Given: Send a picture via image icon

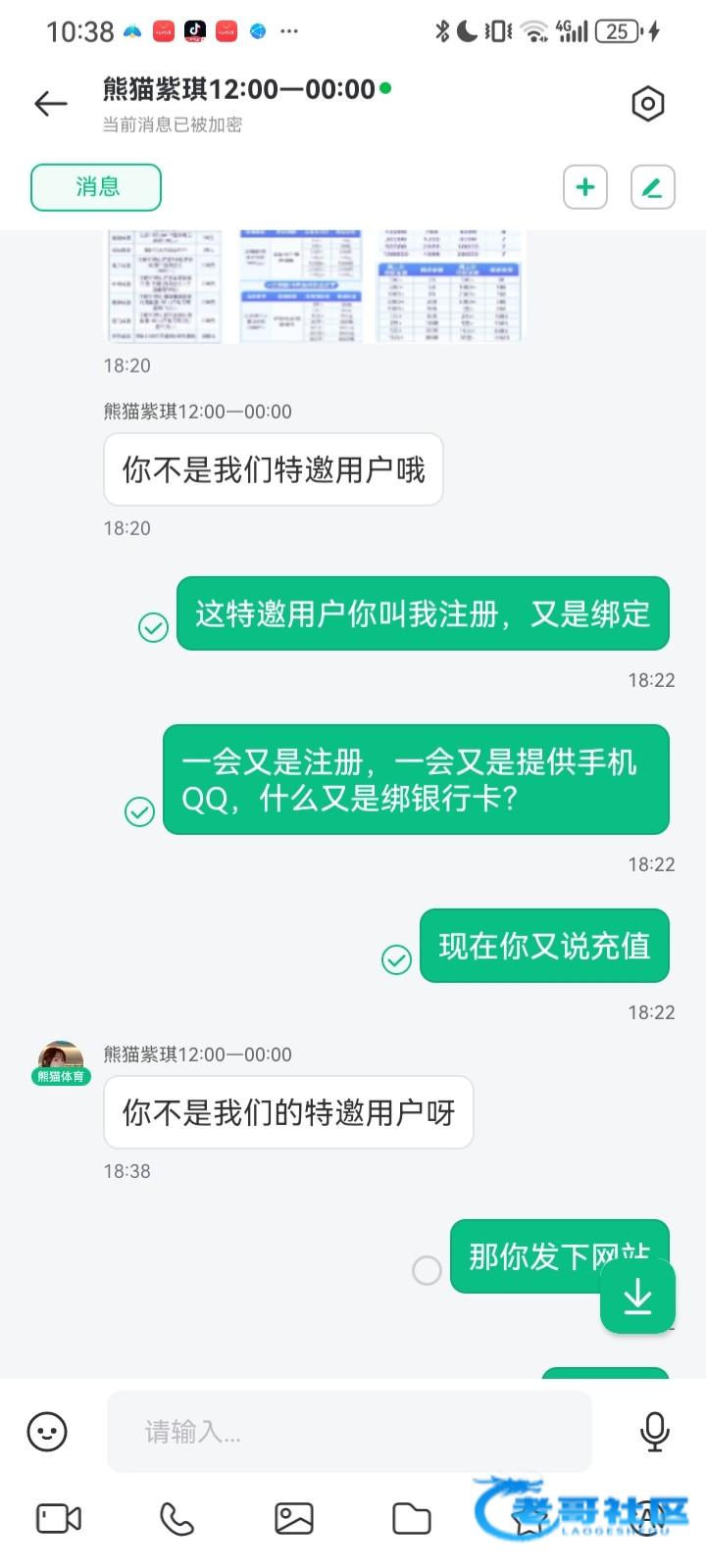Looking at the screenshot, I should pyautogui.click(x=294, y=1518).
